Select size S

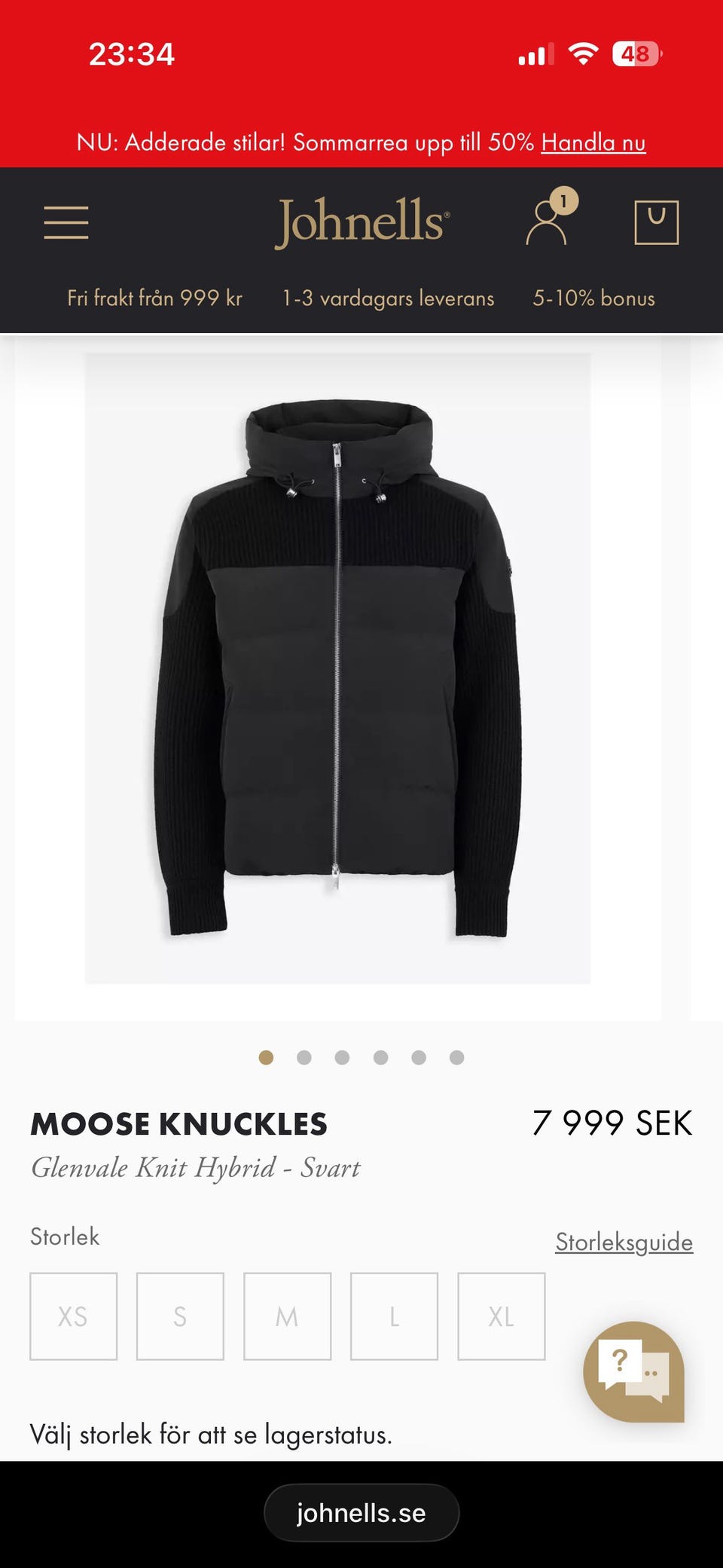pos(180,1316)
